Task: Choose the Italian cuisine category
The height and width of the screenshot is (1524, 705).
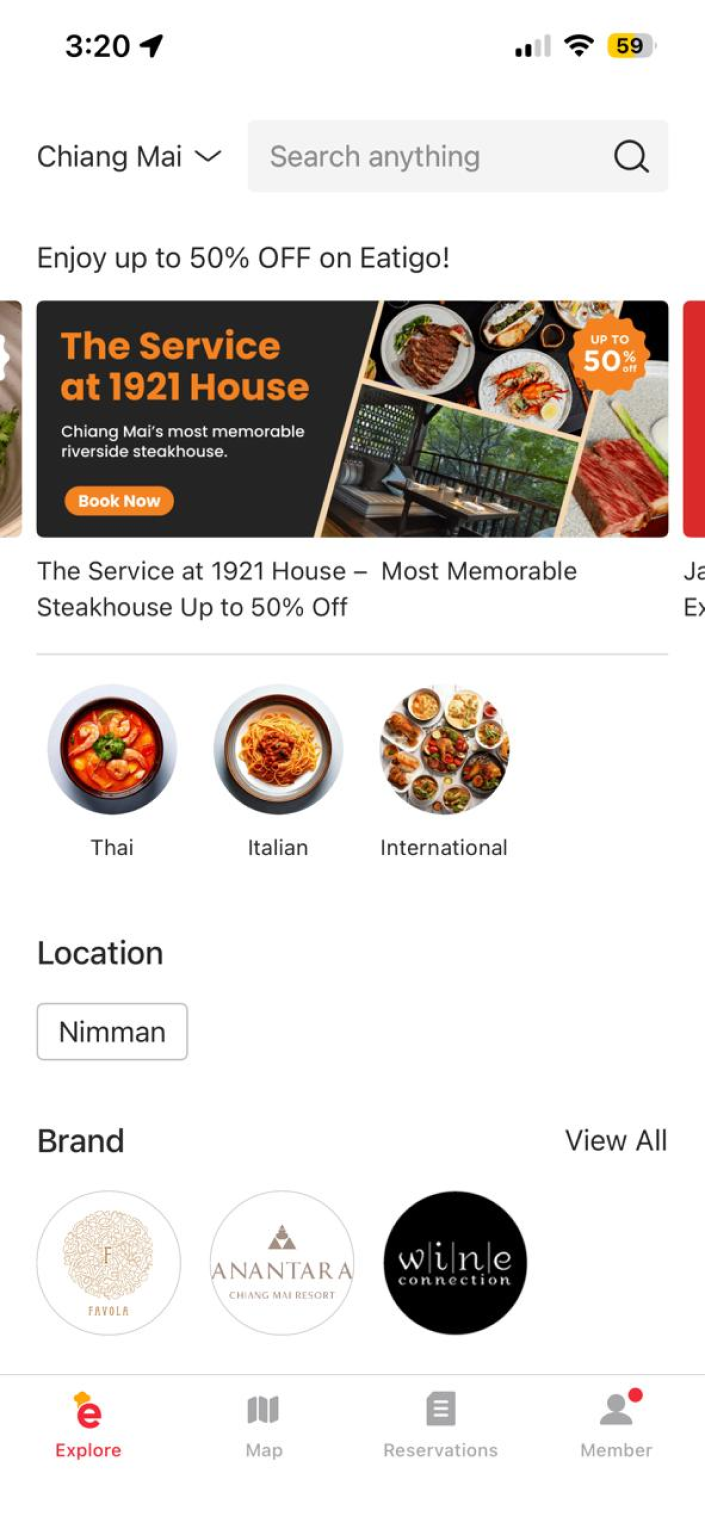Action: [x=278, y=750]
